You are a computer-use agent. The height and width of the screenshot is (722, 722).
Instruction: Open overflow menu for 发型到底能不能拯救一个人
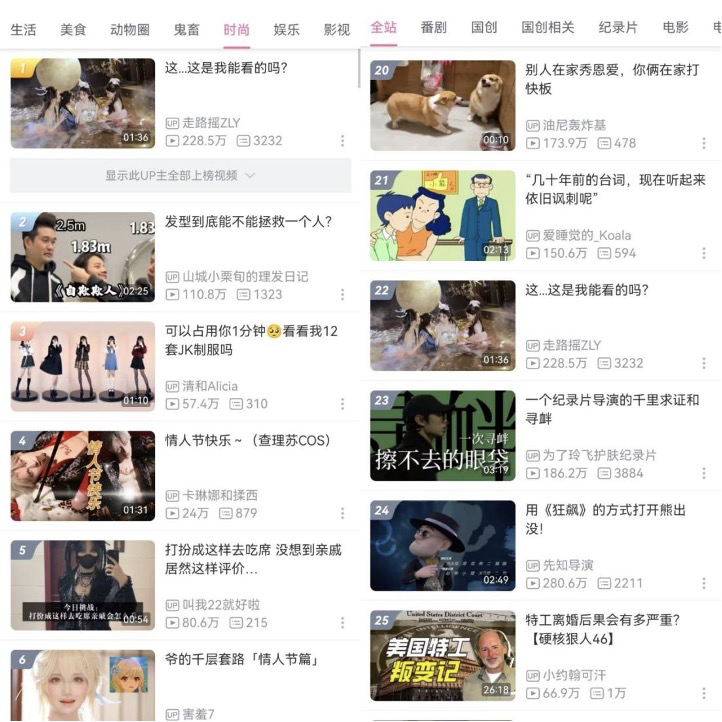(x=342, y=295)
